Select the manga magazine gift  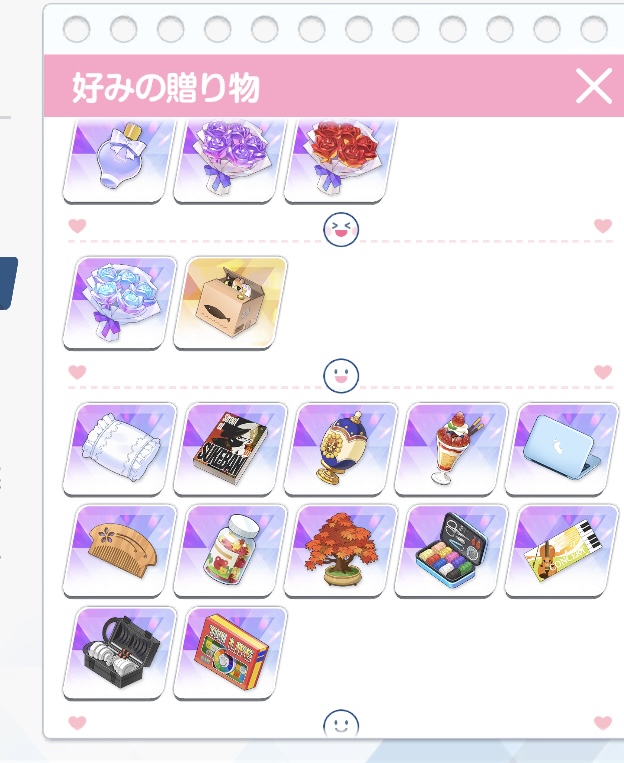230,449
